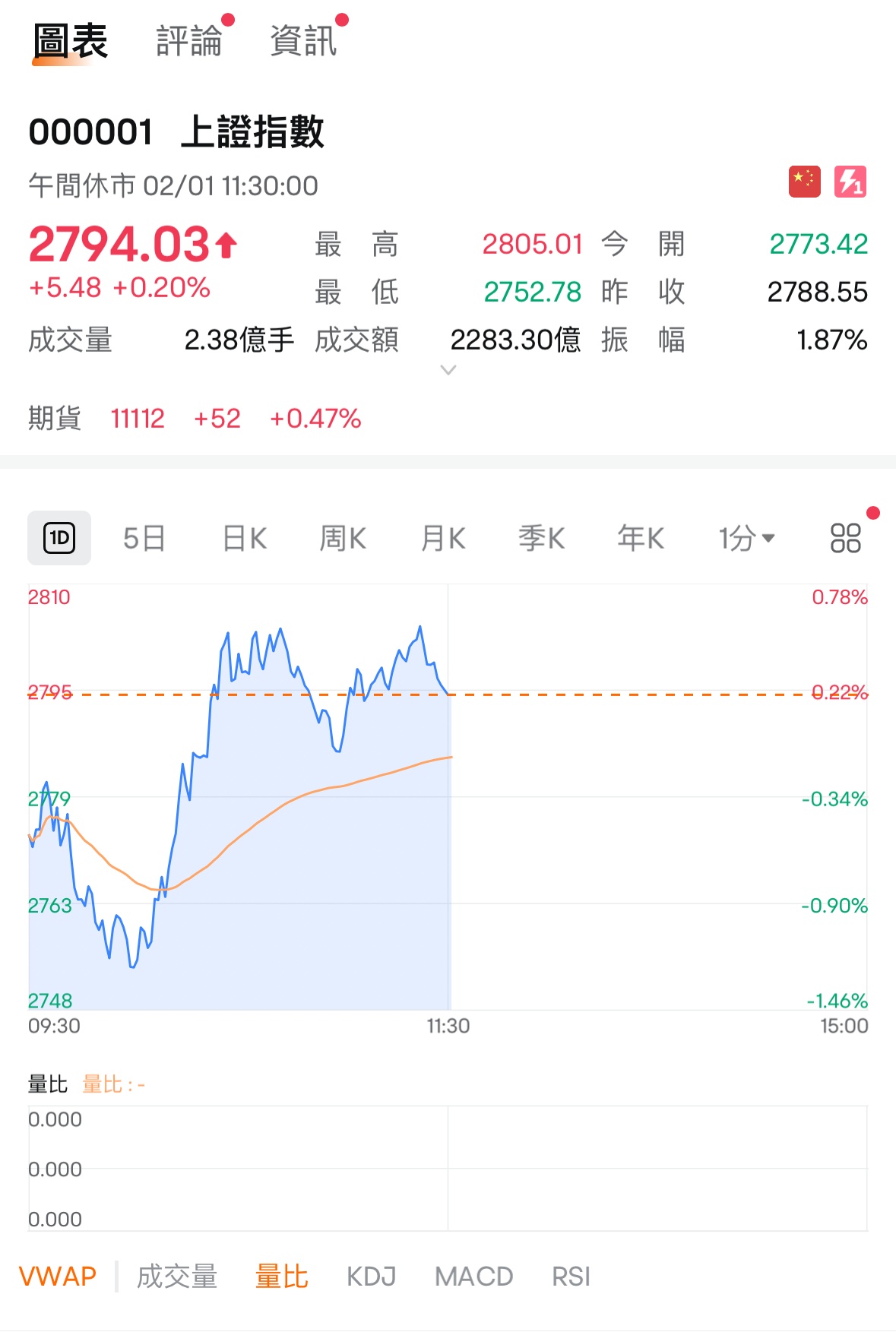Switch to the 年K yearly chart

(639, 537)
